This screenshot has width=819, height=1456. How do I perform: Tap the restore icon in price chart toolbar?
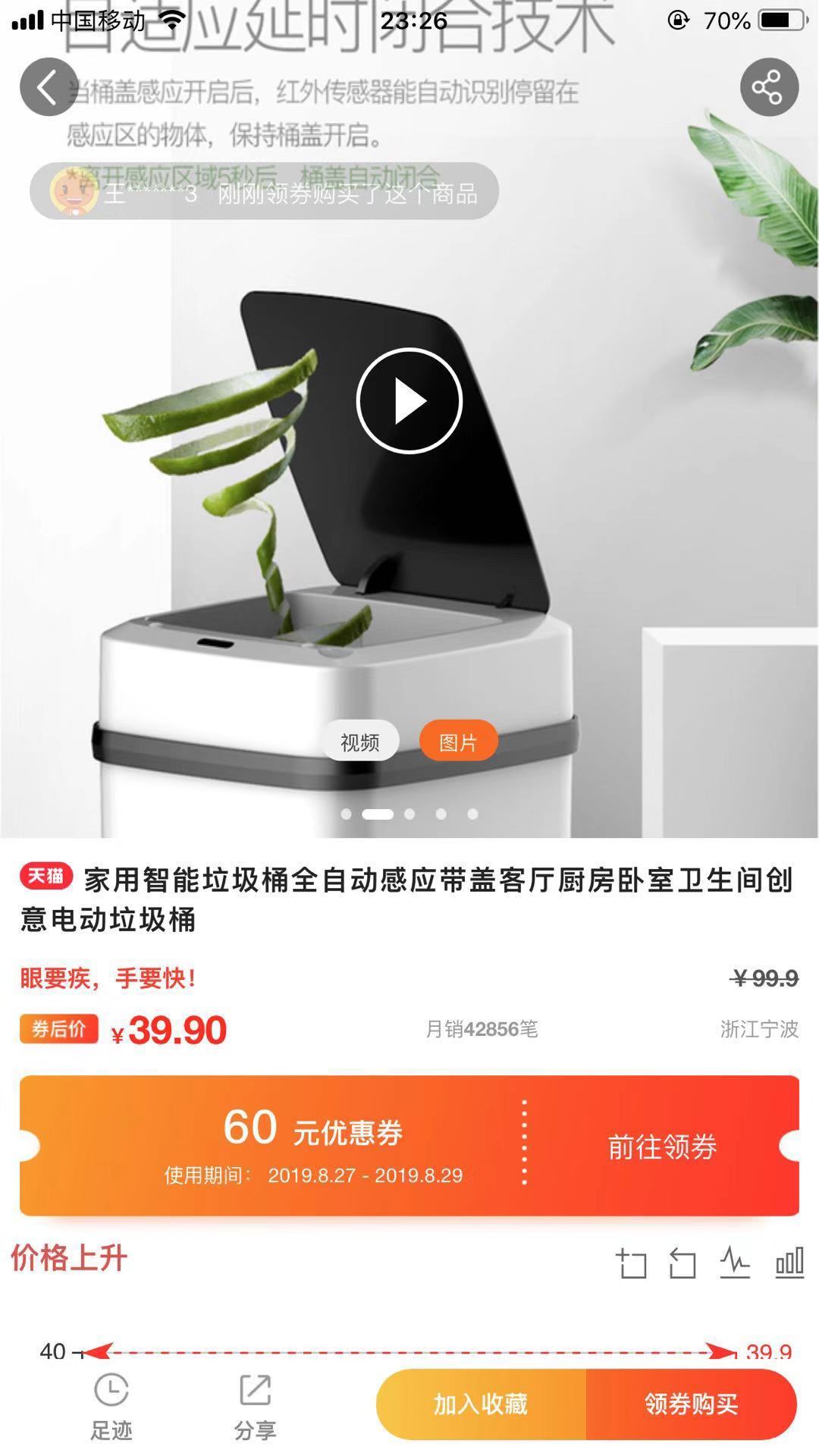point(682,1263)
